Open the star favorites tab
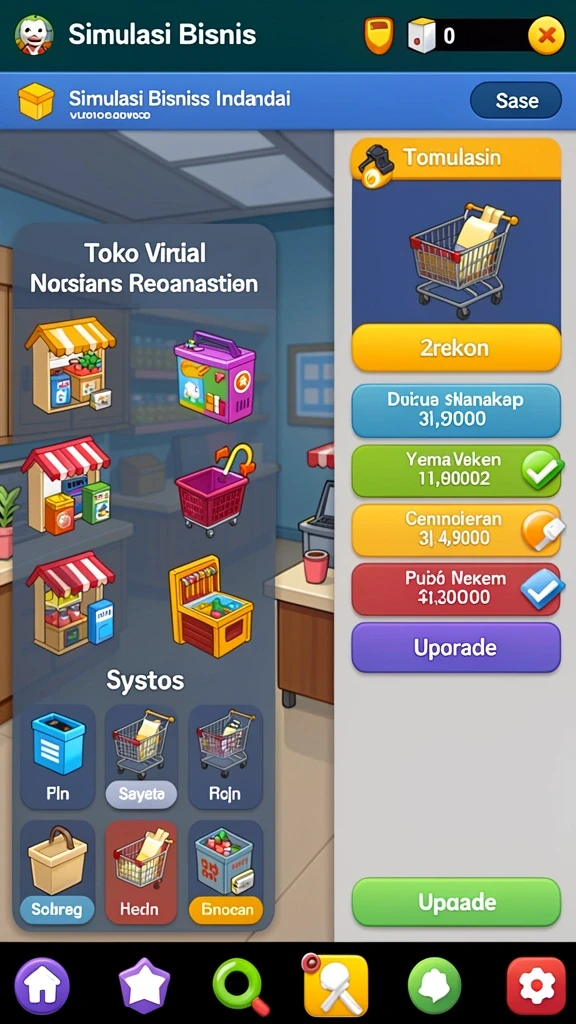This screenshot has height=1024, width=576. coord(144,985)
